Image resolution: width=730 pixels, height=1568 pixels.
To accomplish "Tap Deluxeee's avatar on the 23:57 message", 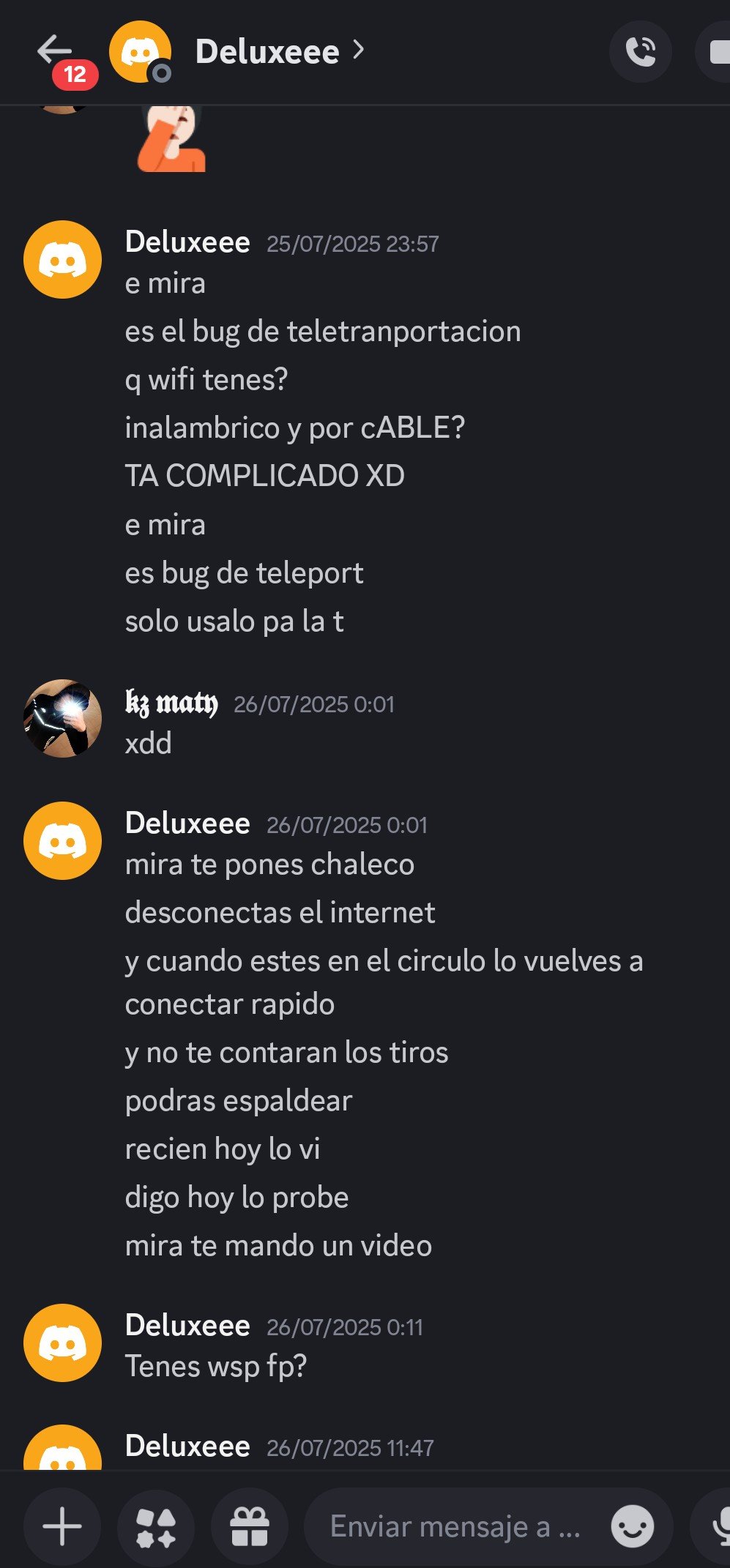I will 62,260.
